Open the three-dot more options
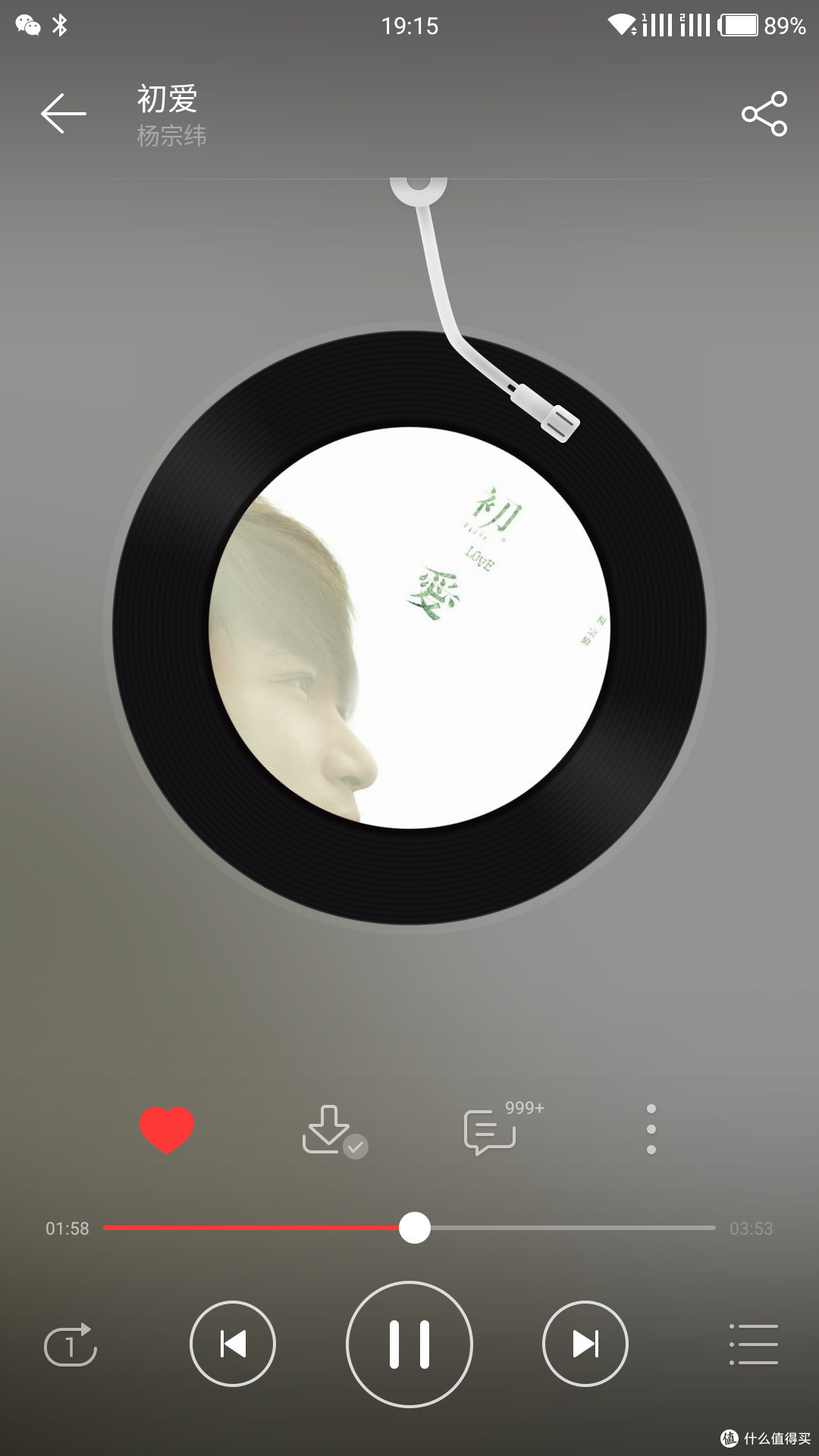819x1456 pixels. point(651,1129)
